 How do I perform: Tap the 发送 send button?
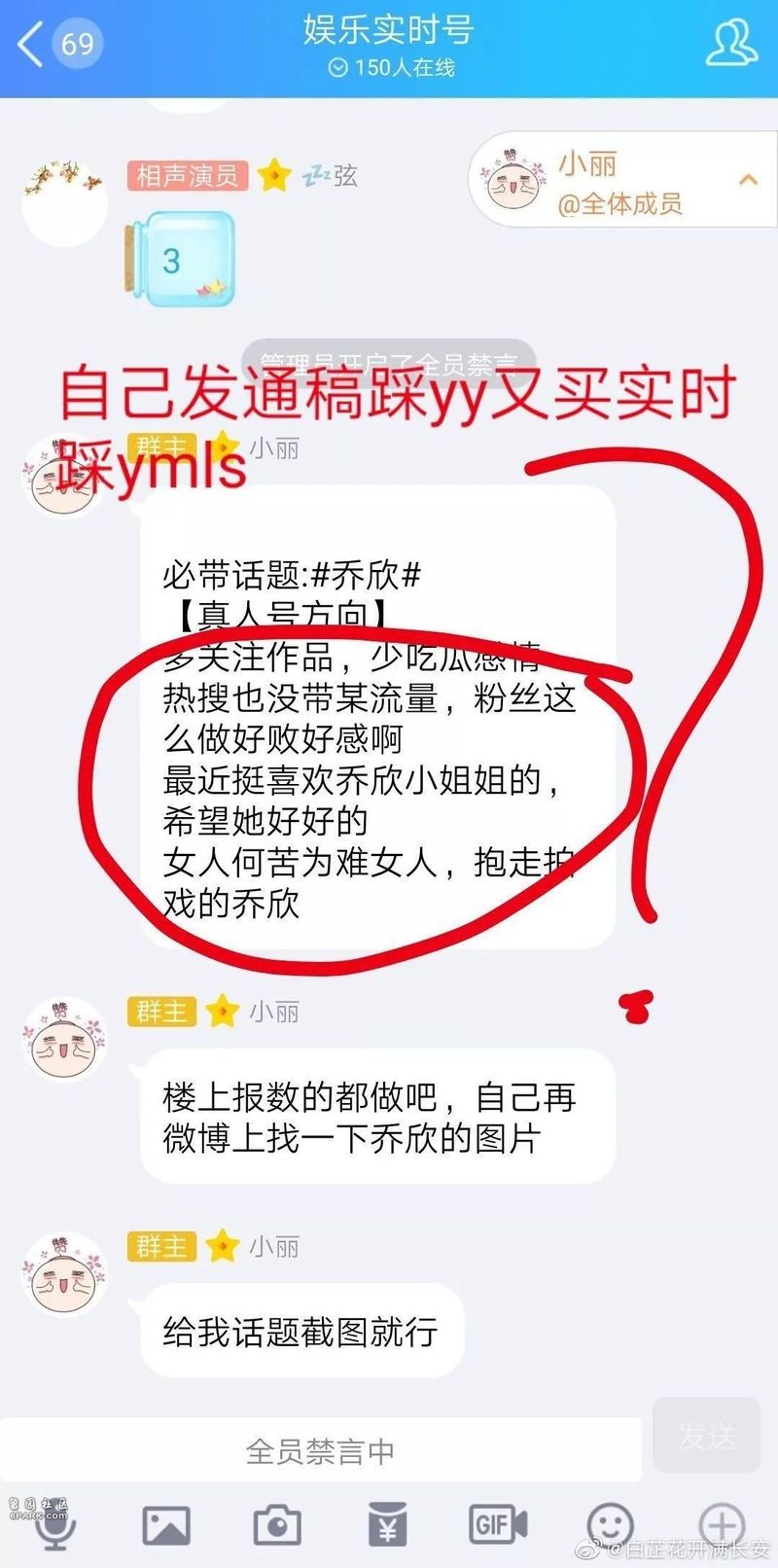coord(707,1436)
